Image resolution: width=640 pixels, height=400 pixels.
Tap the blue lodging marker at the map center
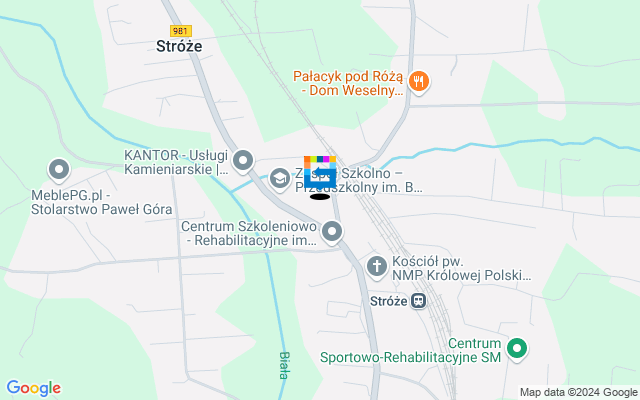tap(319, 175)
